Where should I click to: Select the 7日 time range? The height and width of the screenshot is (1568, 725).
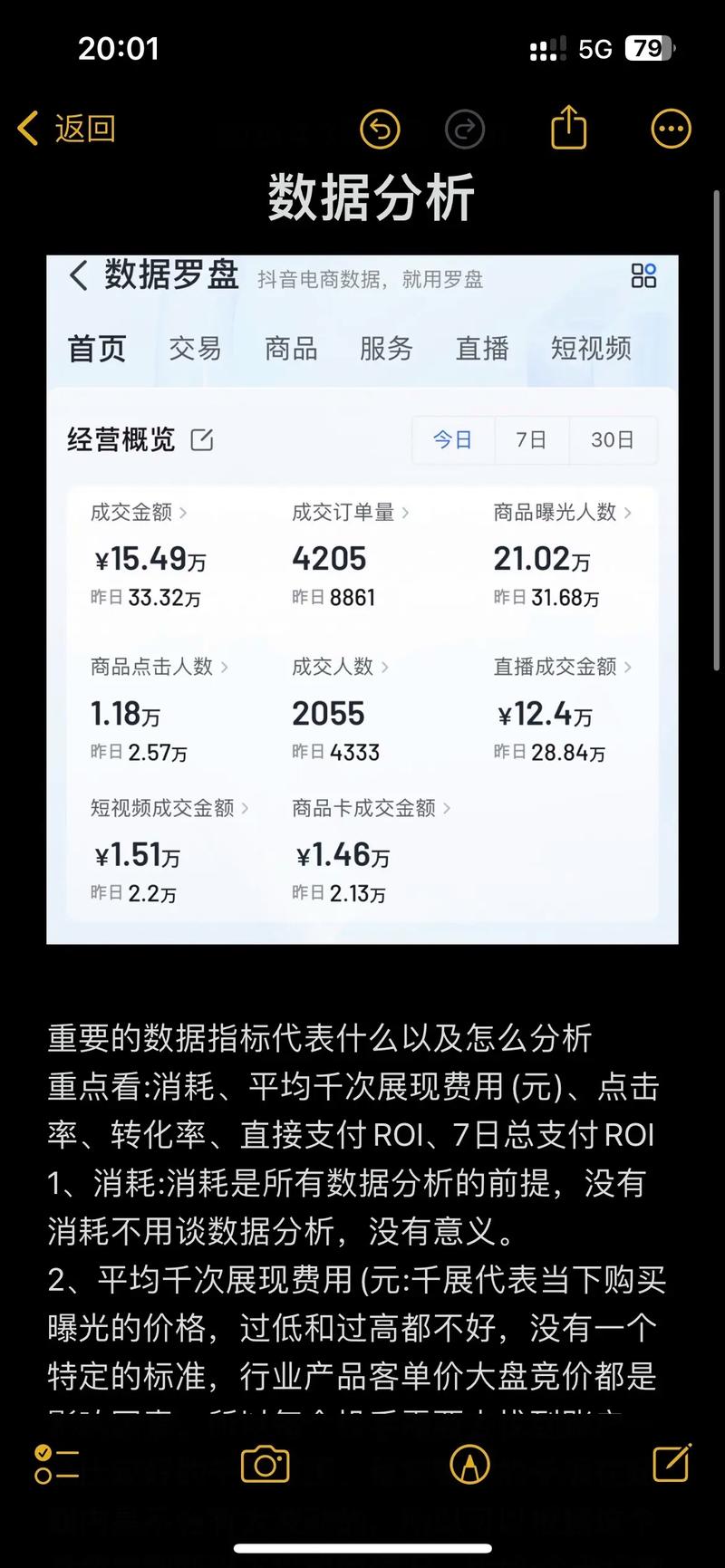[531, 440]
